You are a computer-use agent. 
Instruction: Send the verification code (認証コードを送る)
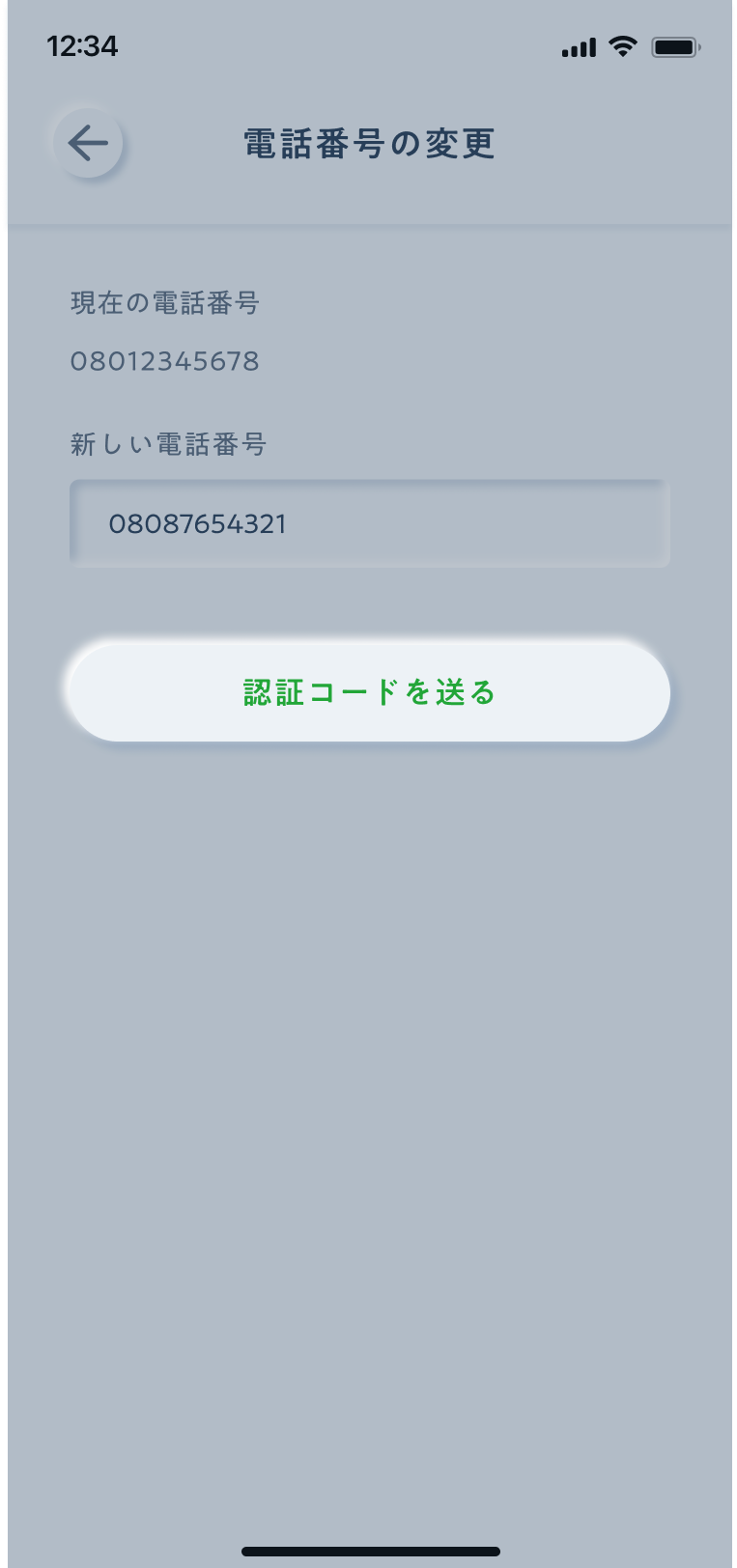pyautogui.click(x=369, y=692)
